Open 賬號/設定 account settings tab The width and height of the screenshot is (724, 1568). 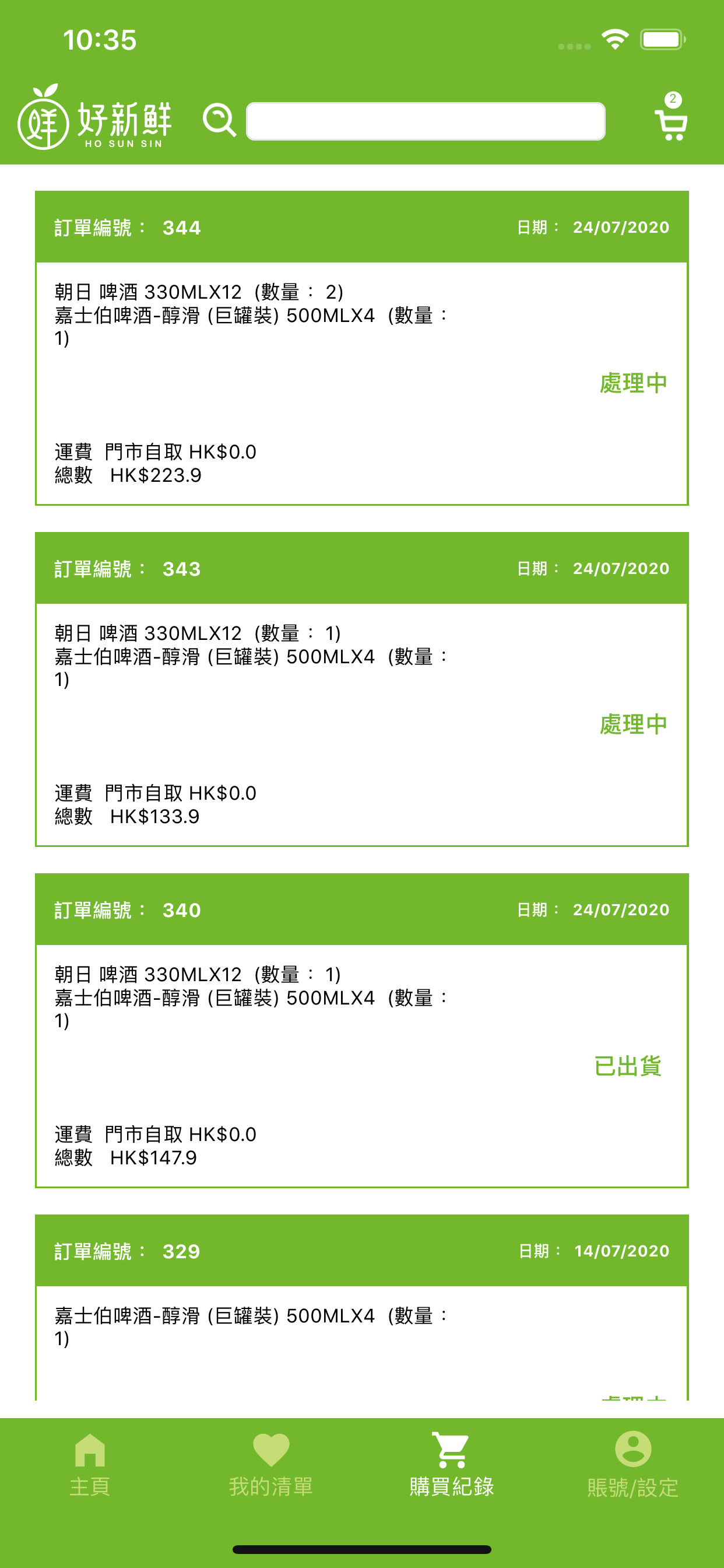pyautogui.click(x=632, y=1465)
